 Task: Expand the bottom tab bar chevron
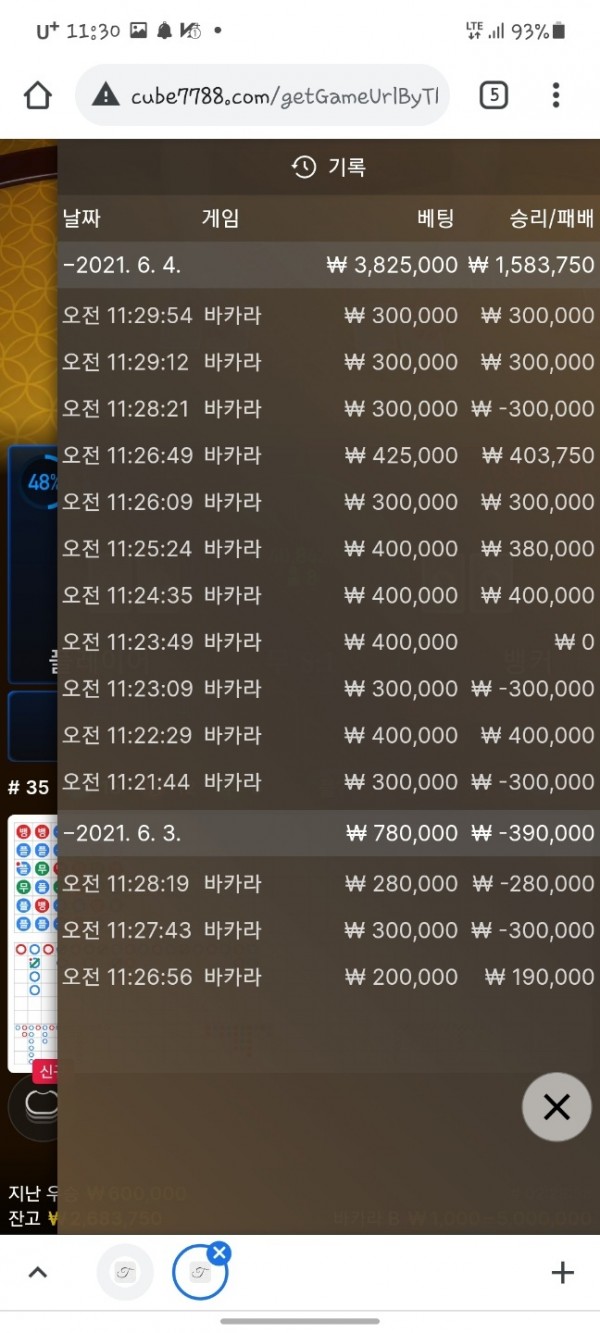coord(37,1272)
